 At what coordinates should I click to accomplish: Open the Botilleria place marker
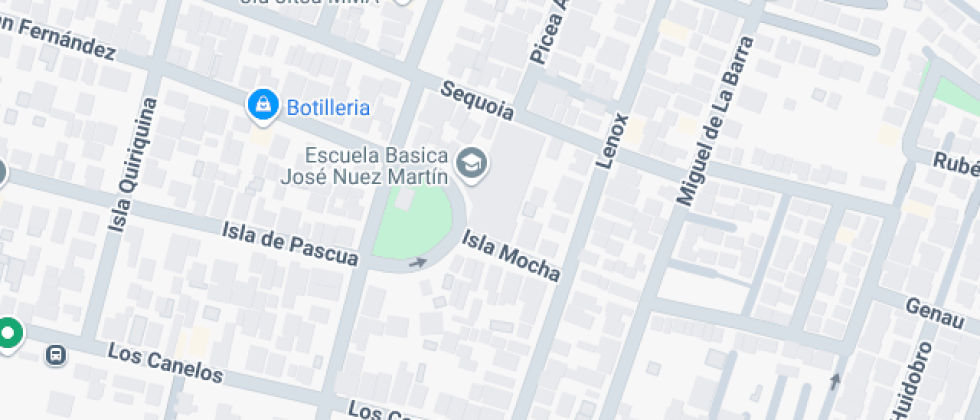tap(262, 105)
